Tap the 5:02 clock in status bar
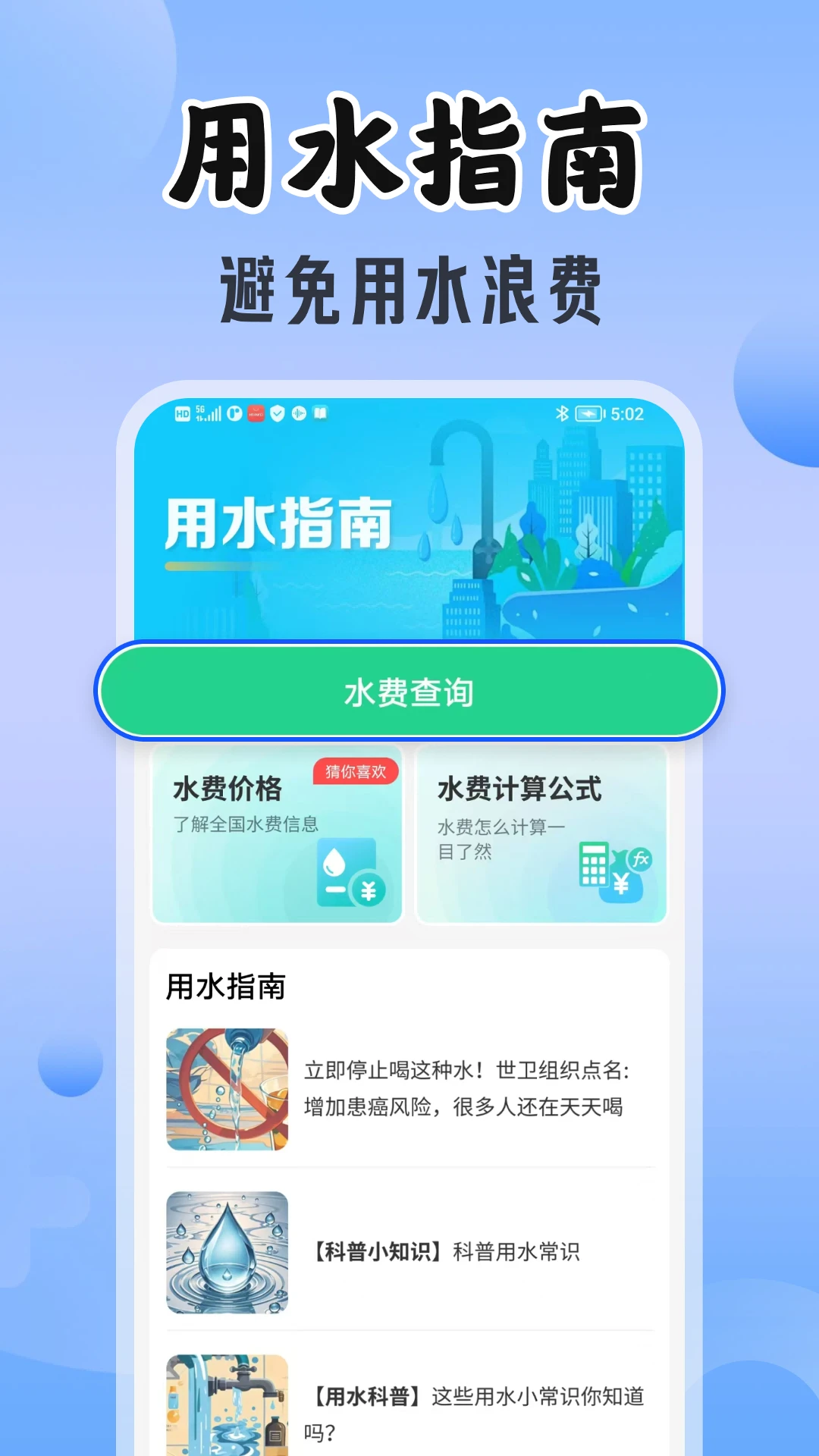 tap(628, 414)
